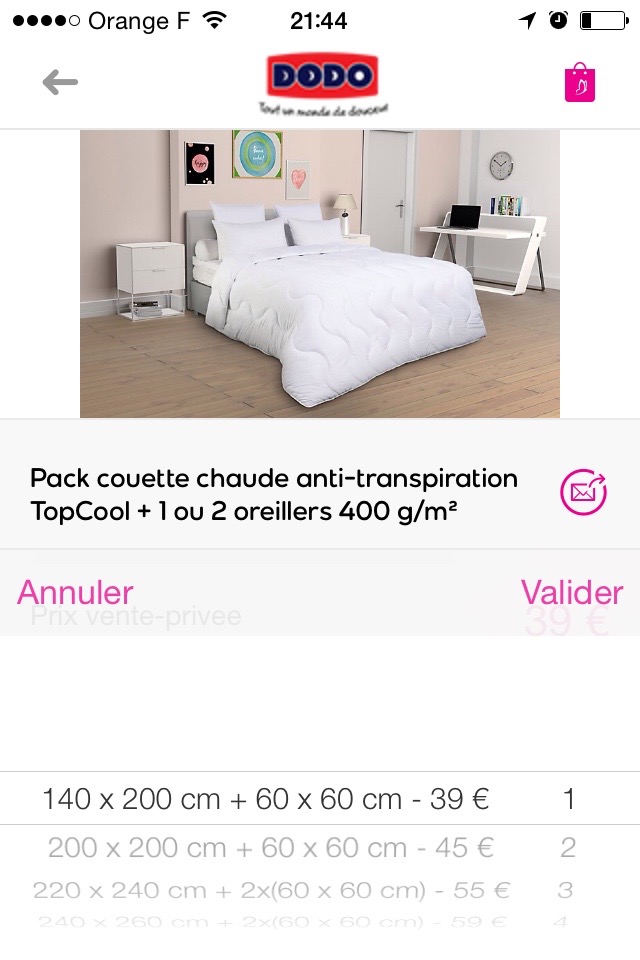Select quantity 2 in the picker
640x960 pixels.
[x=568, y=848]
